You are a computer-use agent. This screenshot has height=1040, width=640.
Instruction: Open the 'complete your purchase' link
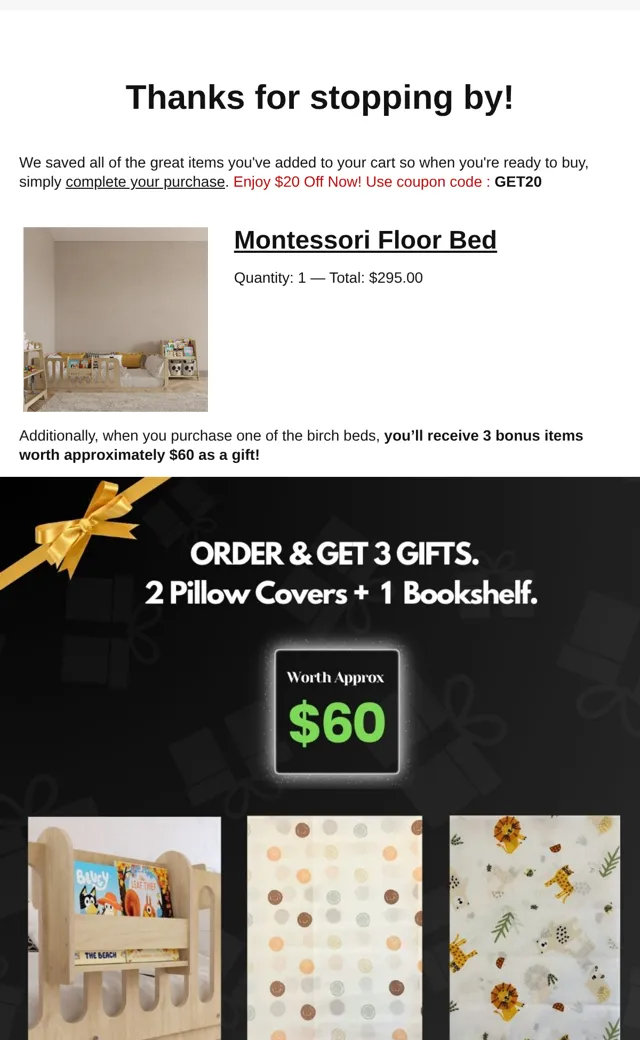coord(145,182)
